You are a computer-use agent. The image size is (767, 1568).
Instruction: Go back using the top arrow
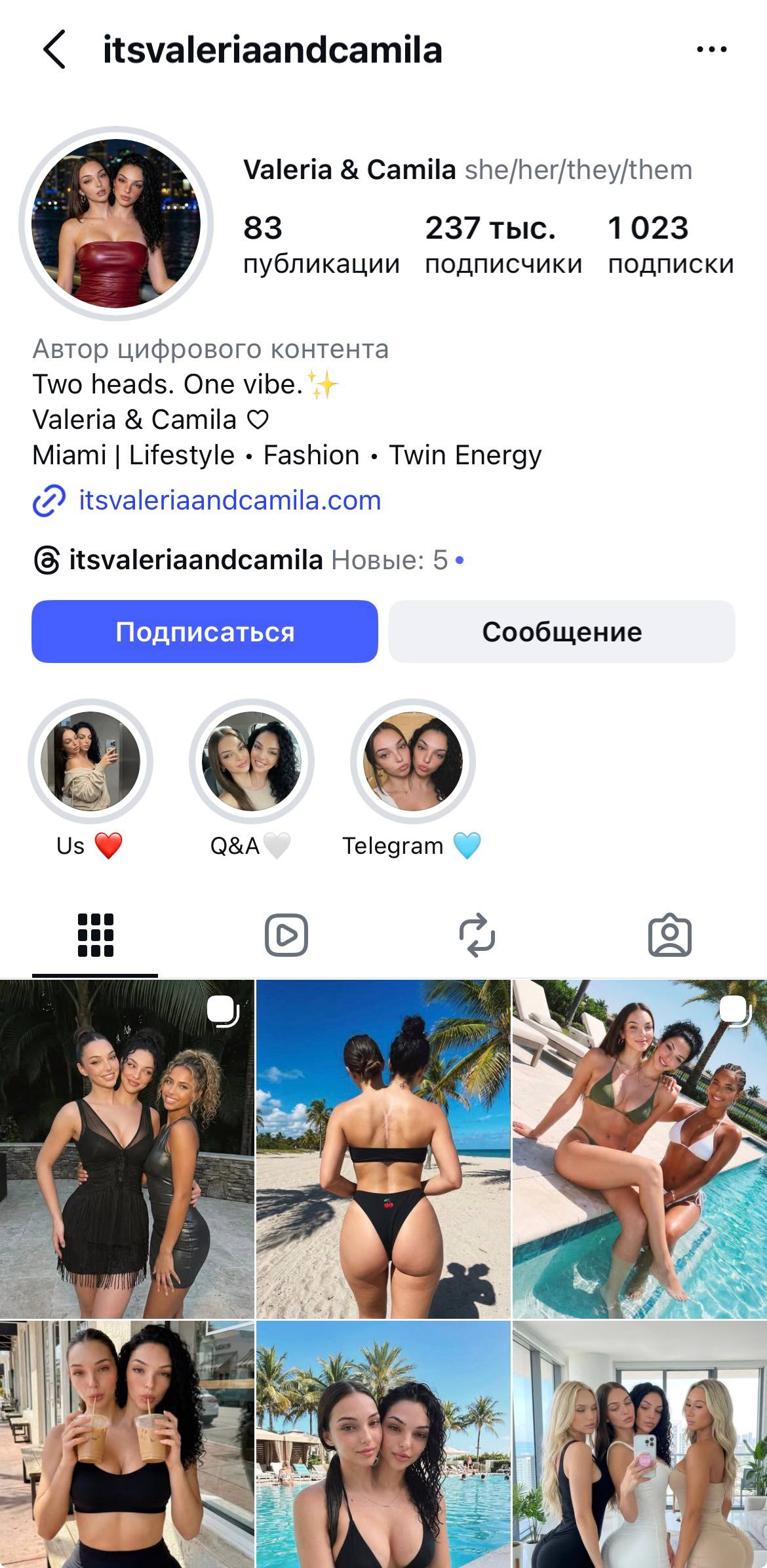pos(55,50)
